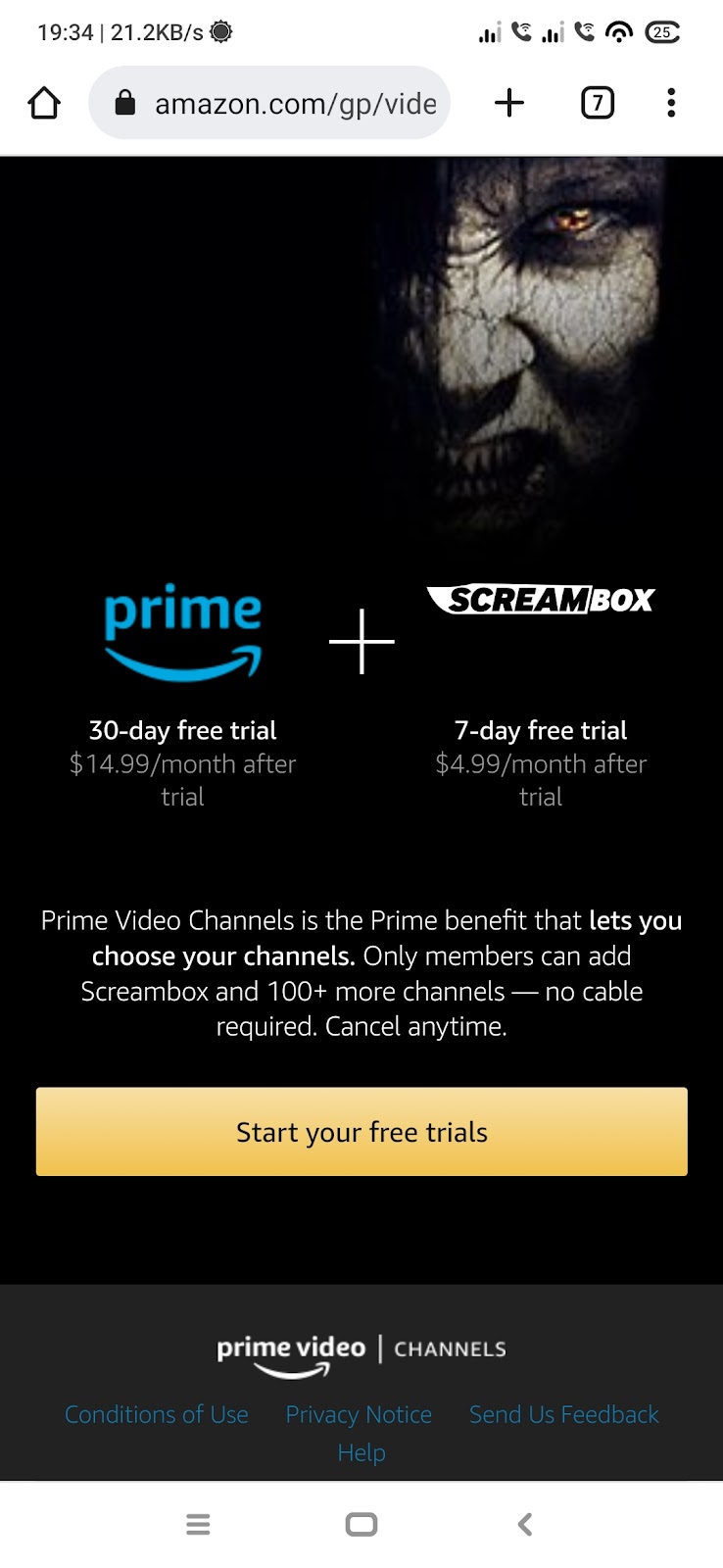Tap the system home button
The width and height of the screenshot is (723, 1568).
coord(361,1524)
